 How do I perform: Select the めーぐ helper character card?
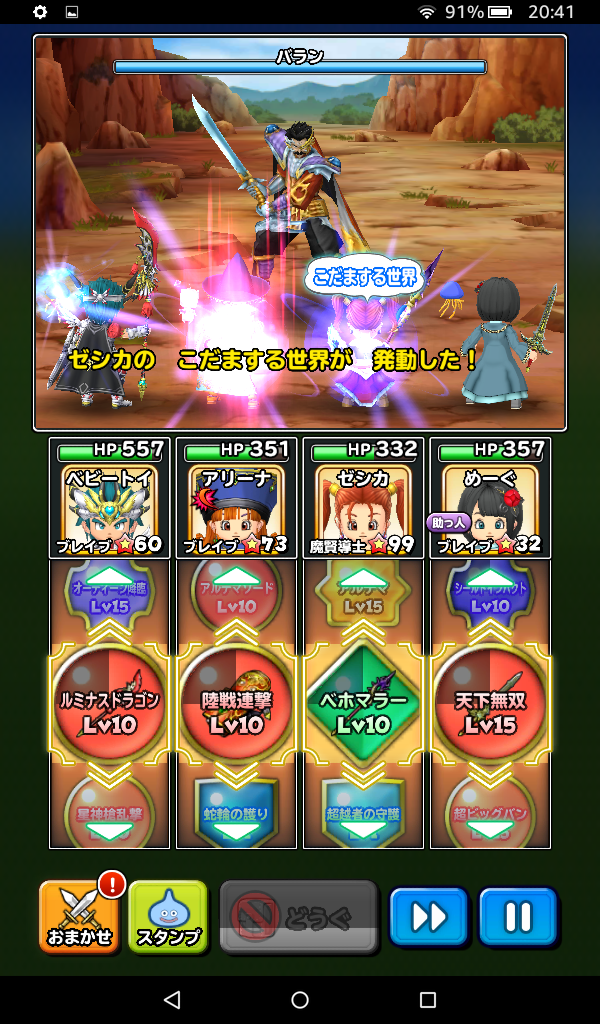490,499
